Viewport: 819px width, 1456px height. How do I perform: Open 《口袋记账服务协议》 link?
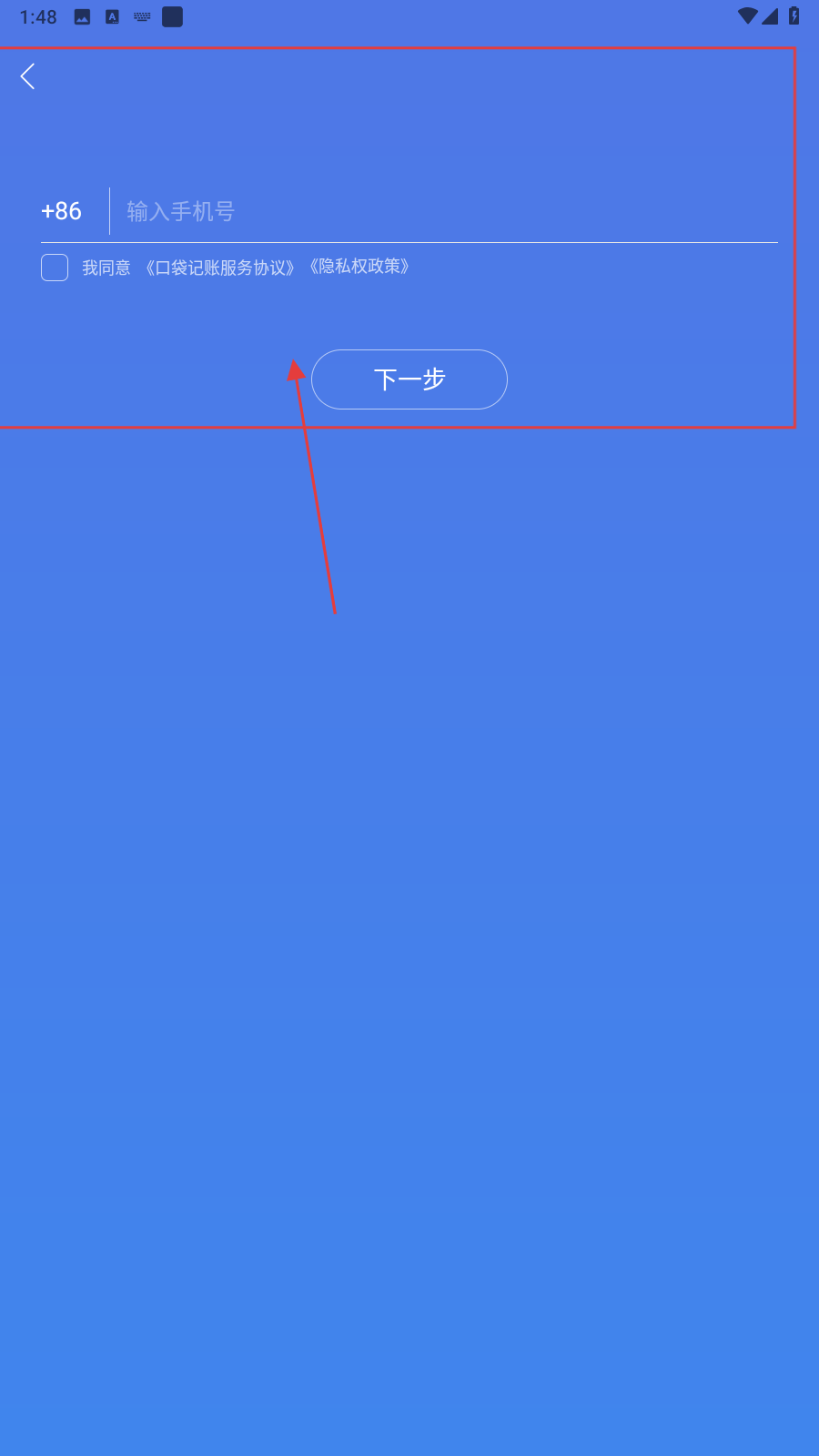point(220,268)
